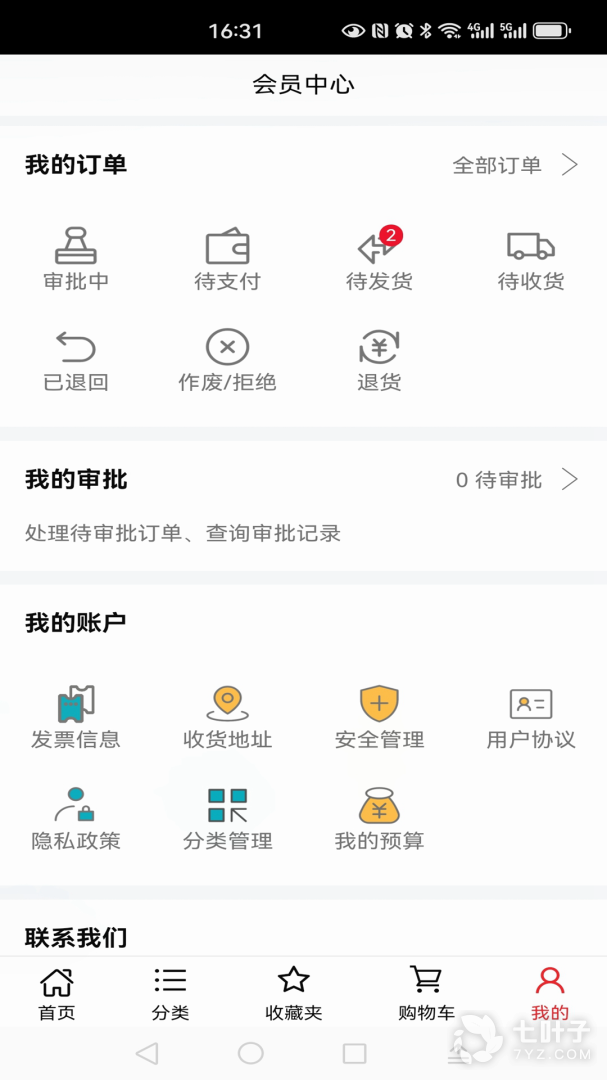Open the 已退回 returned orders

pyautogui.click(x=76, y=362)
